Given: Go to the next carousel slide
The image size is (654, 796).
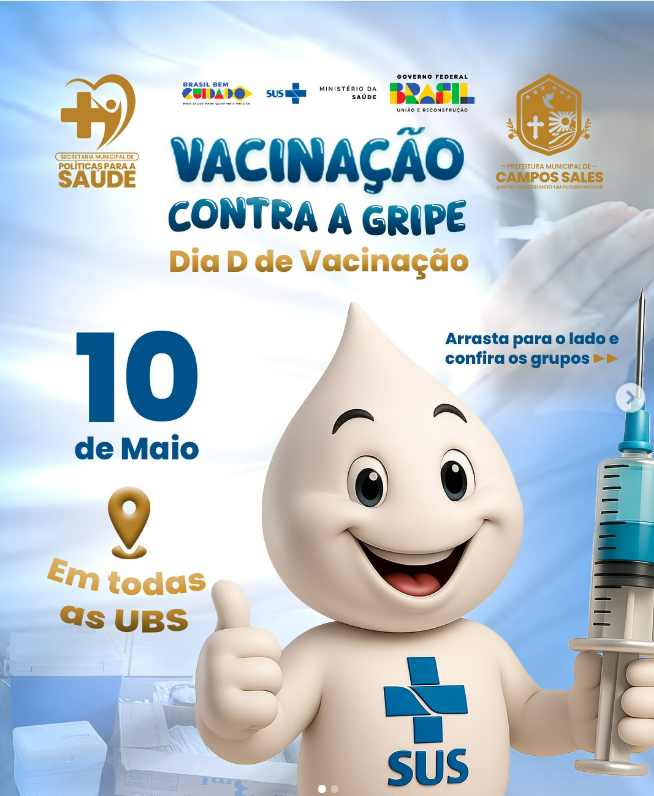Looking at the screenshot, I should [x=629, y=398].
